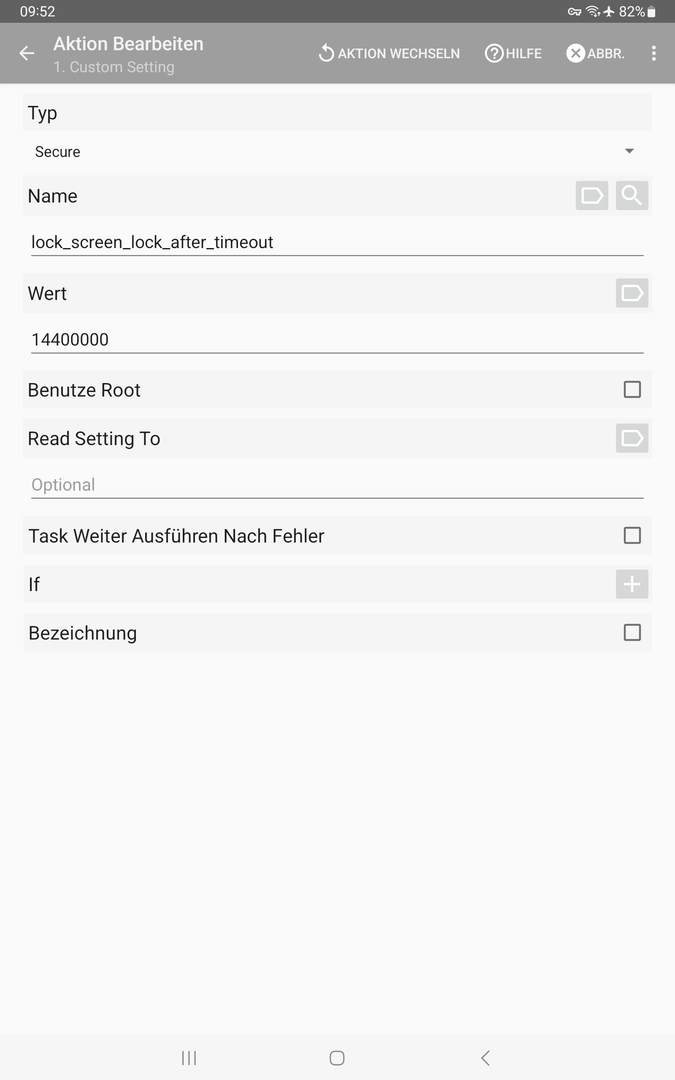Enable the Benutze Root checkbox

coord(632,390)
